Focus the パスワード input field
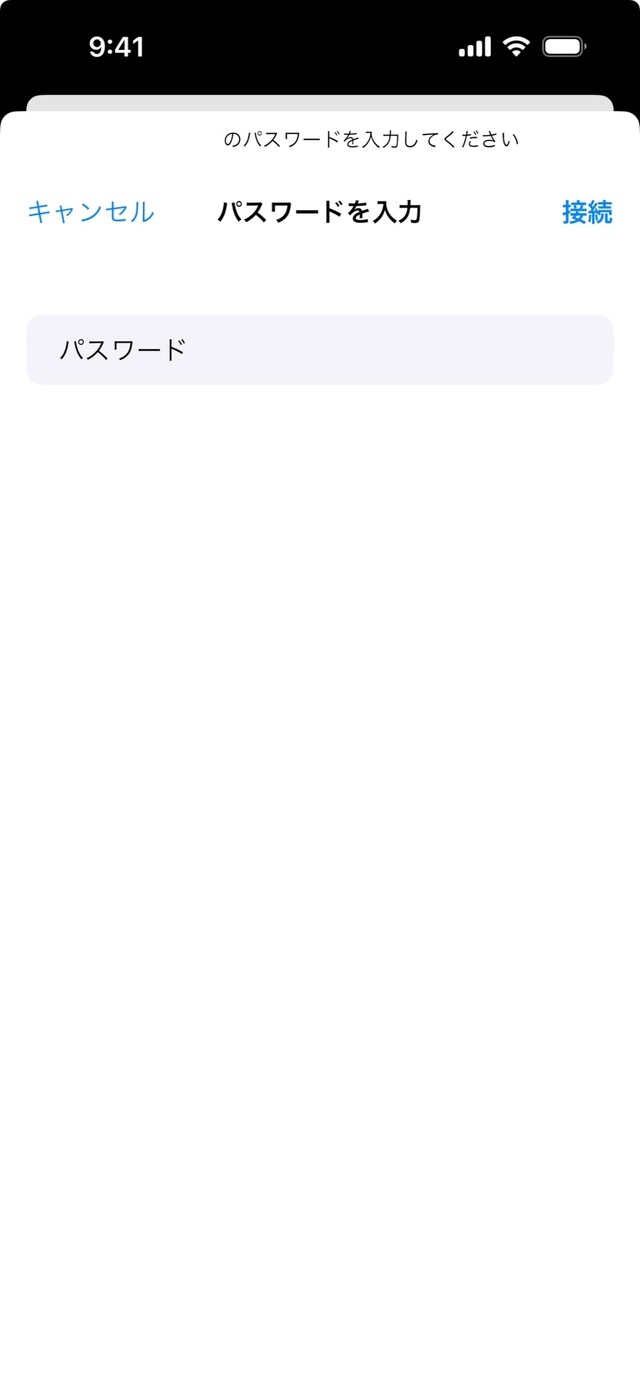Screen dimensions: 640x1384 tap(320, 350)
